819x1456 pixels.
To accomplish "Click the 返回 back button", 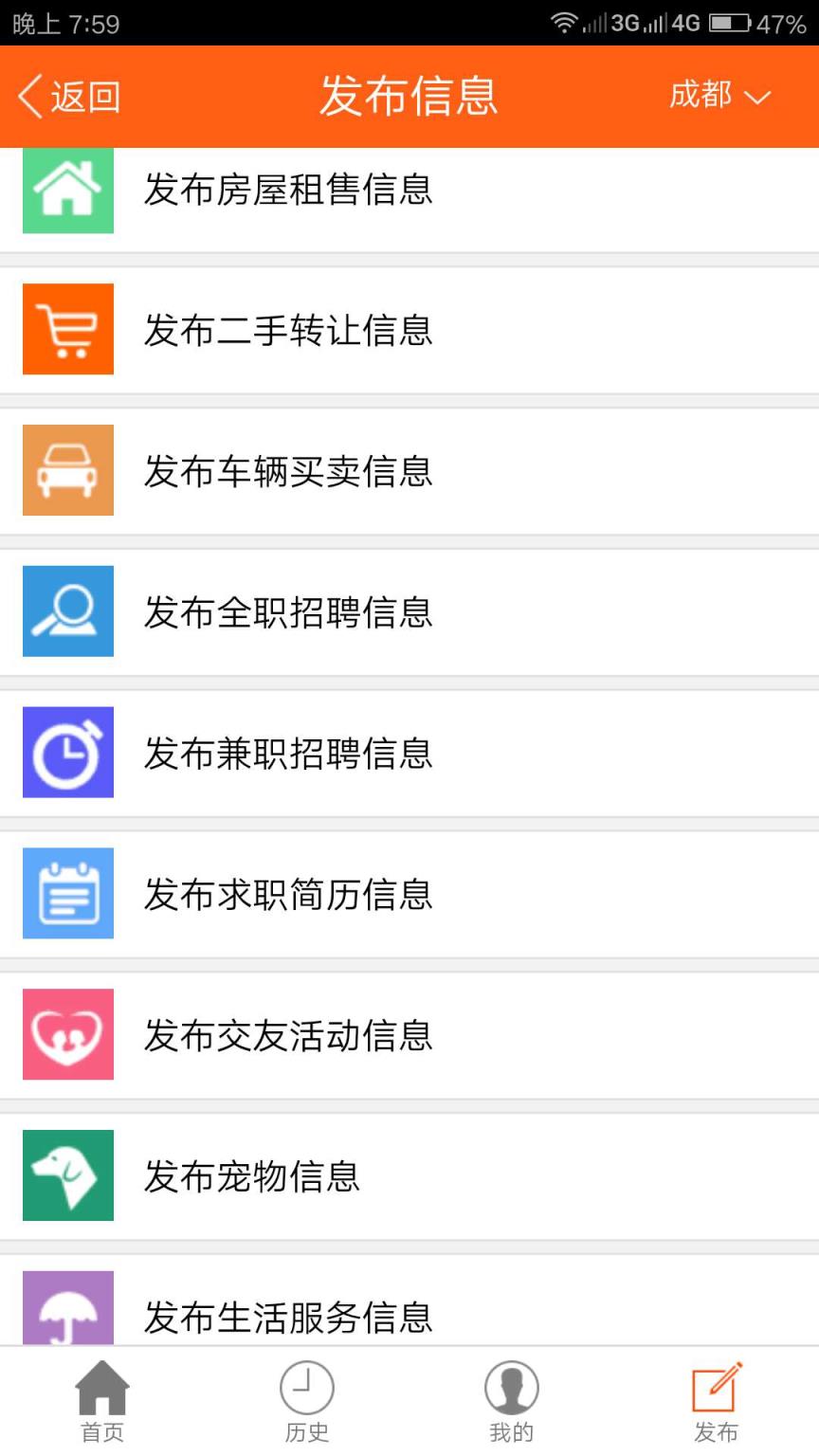I will pos(66,96).
